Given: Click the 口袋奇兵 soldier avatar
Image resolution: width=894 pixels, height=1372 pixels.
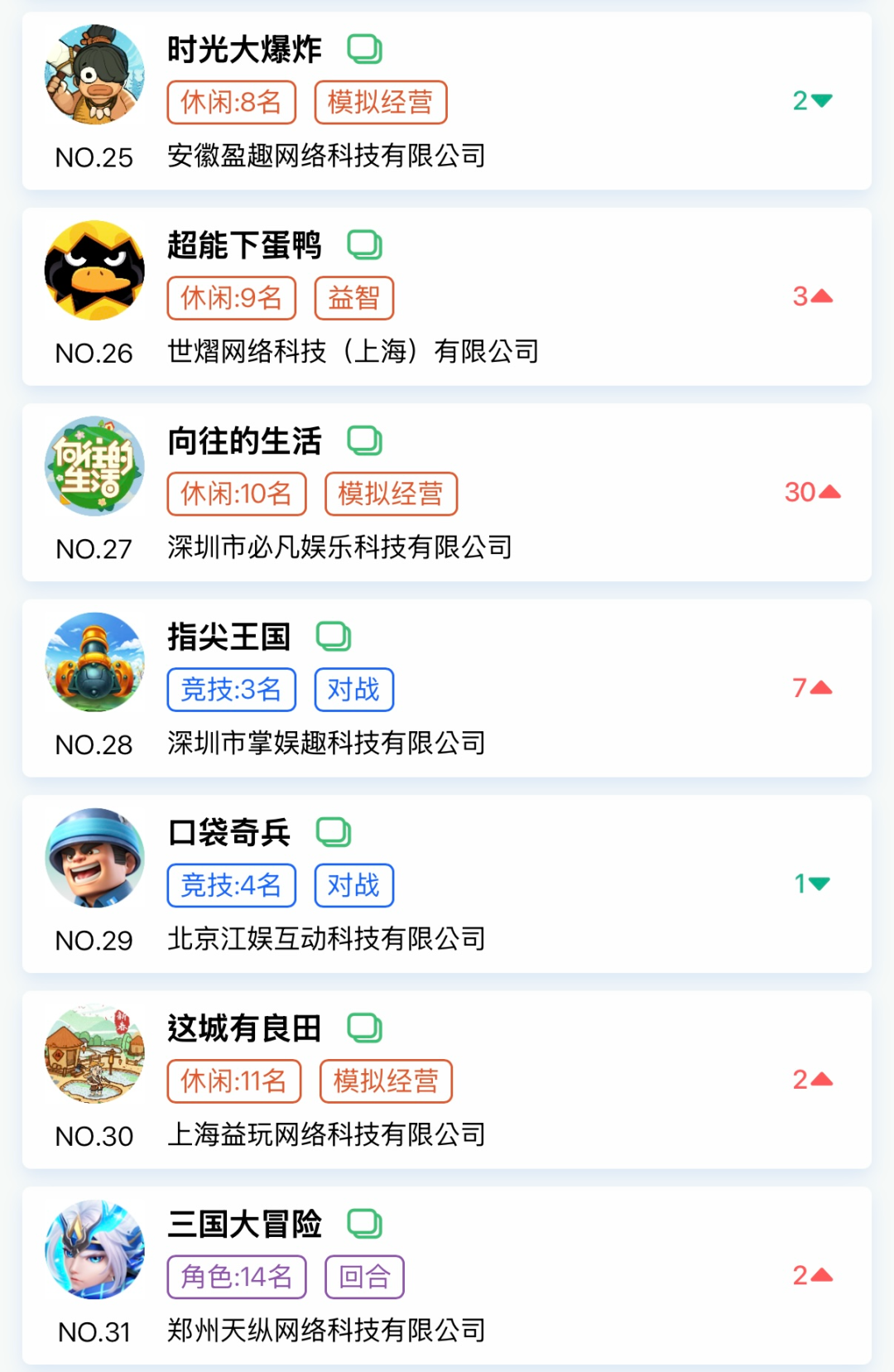Looking at the screenshot, I should (x=94, y=857).
